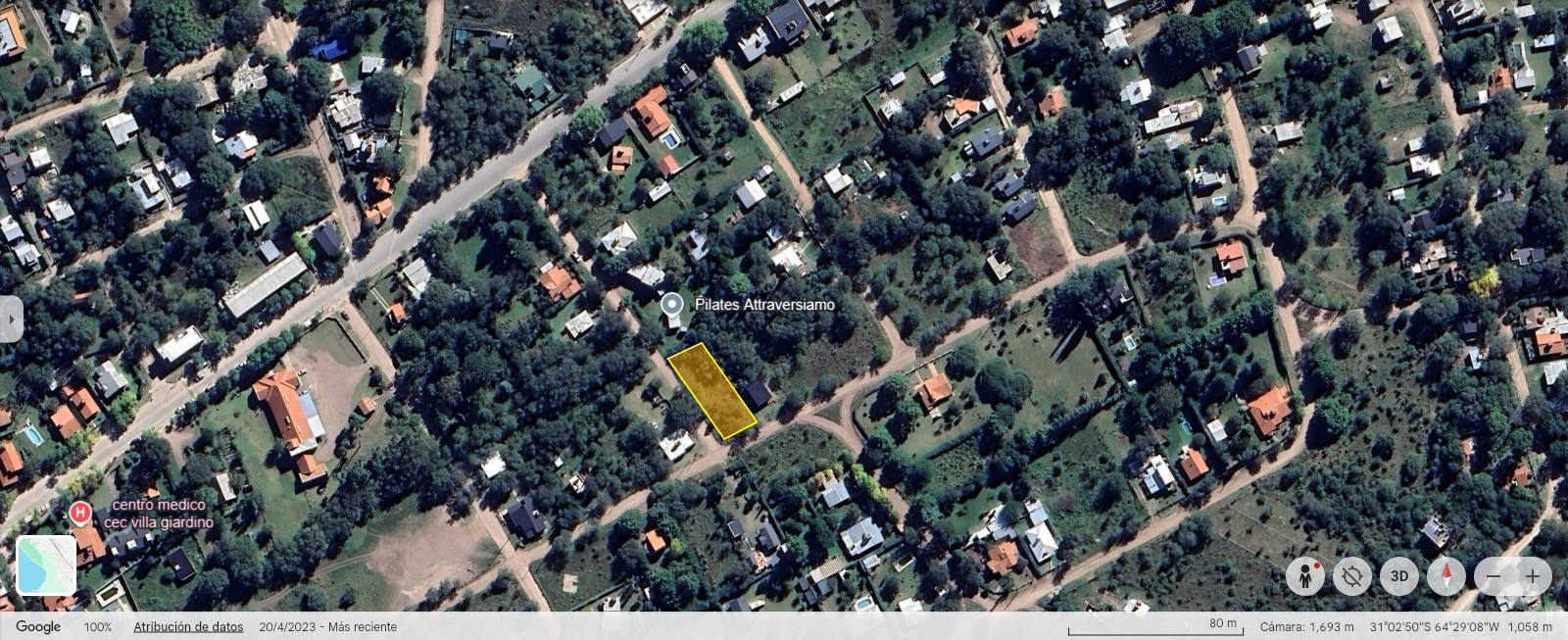Open Street View with the pegman icon
1568x640 pixels.
pos(1305,576)
